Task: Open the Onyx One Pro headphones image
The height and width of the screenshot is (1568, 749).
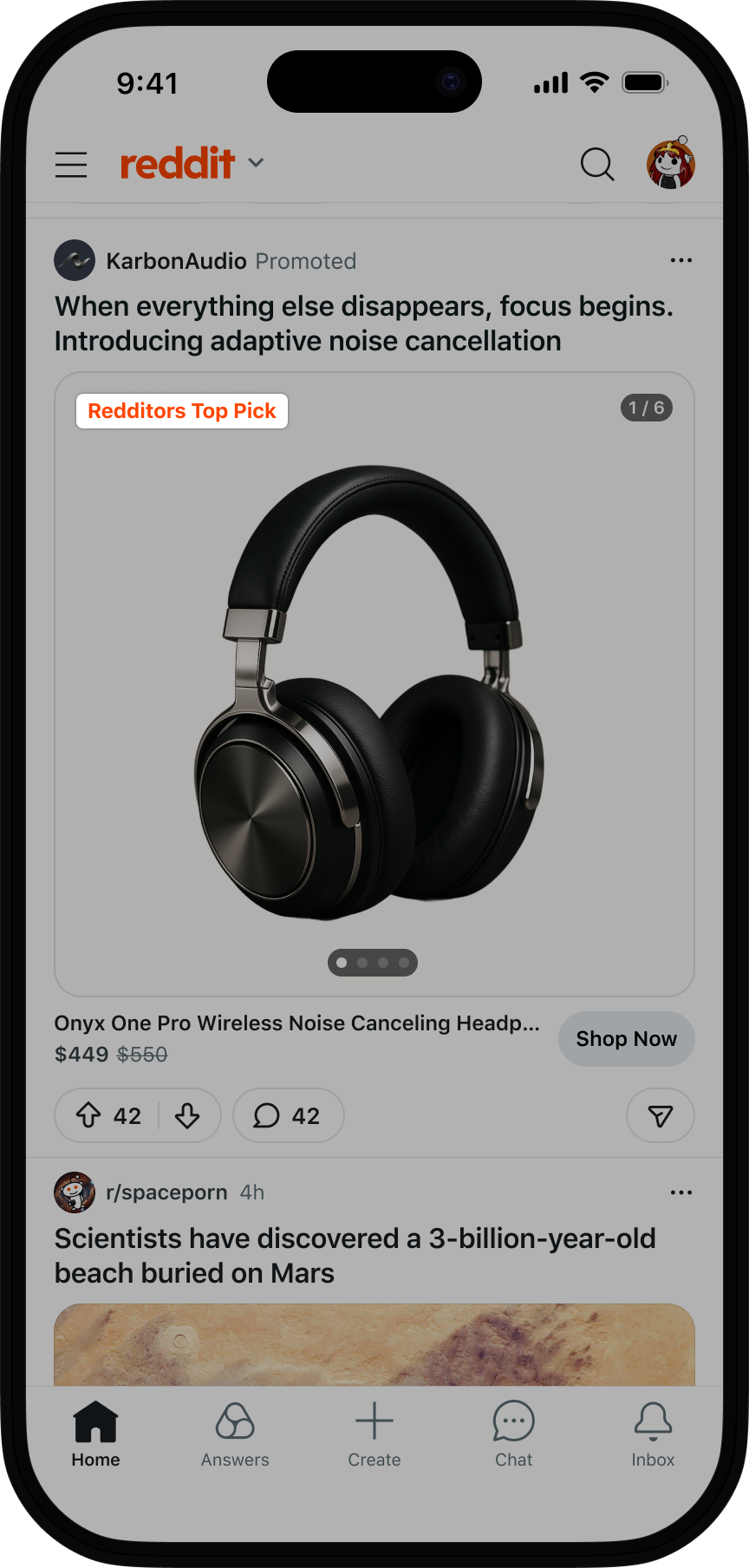Action: tap(374, 685)
